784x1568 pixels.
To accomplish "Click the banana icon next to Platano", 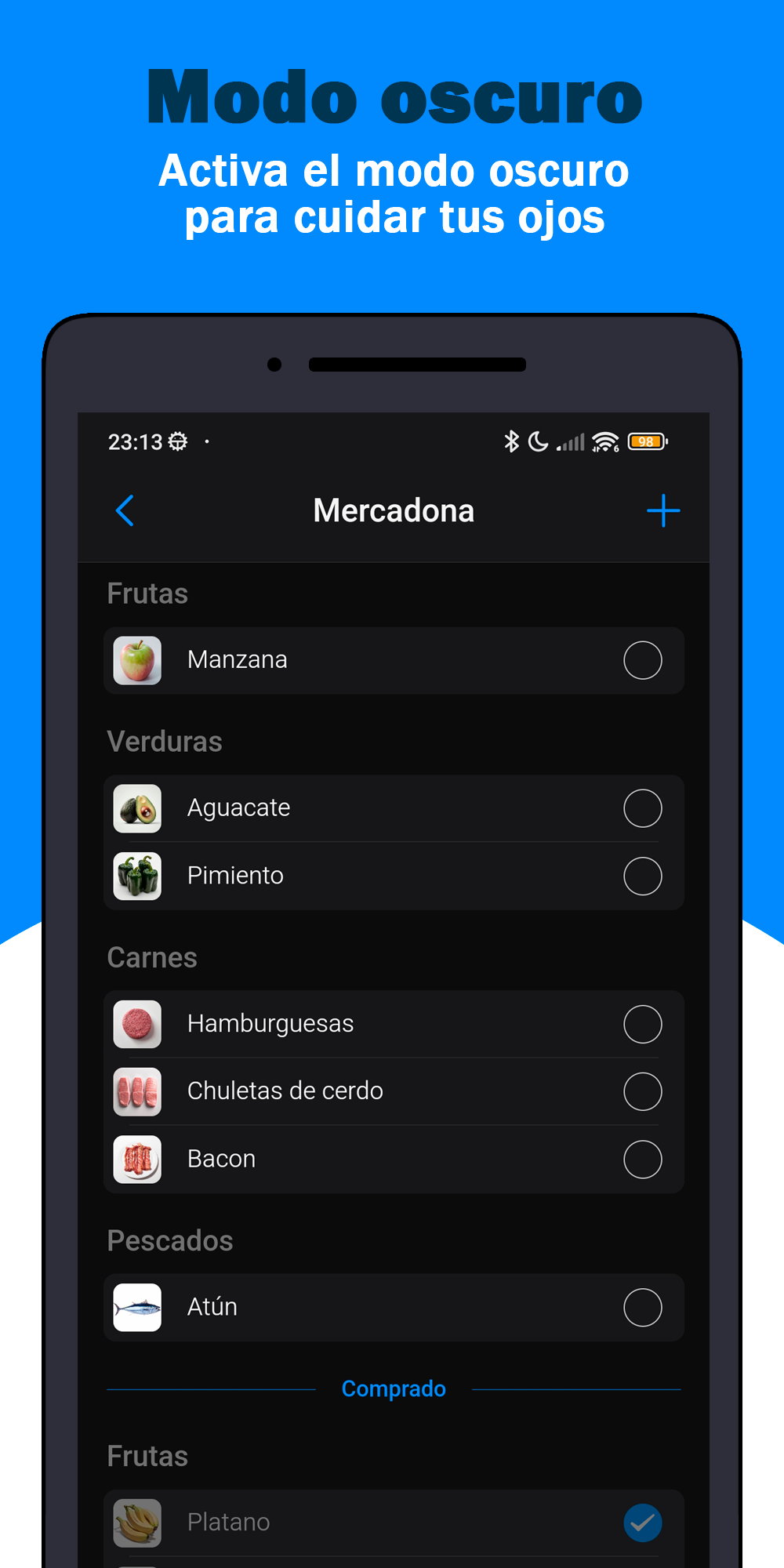I will point(137,1522).
